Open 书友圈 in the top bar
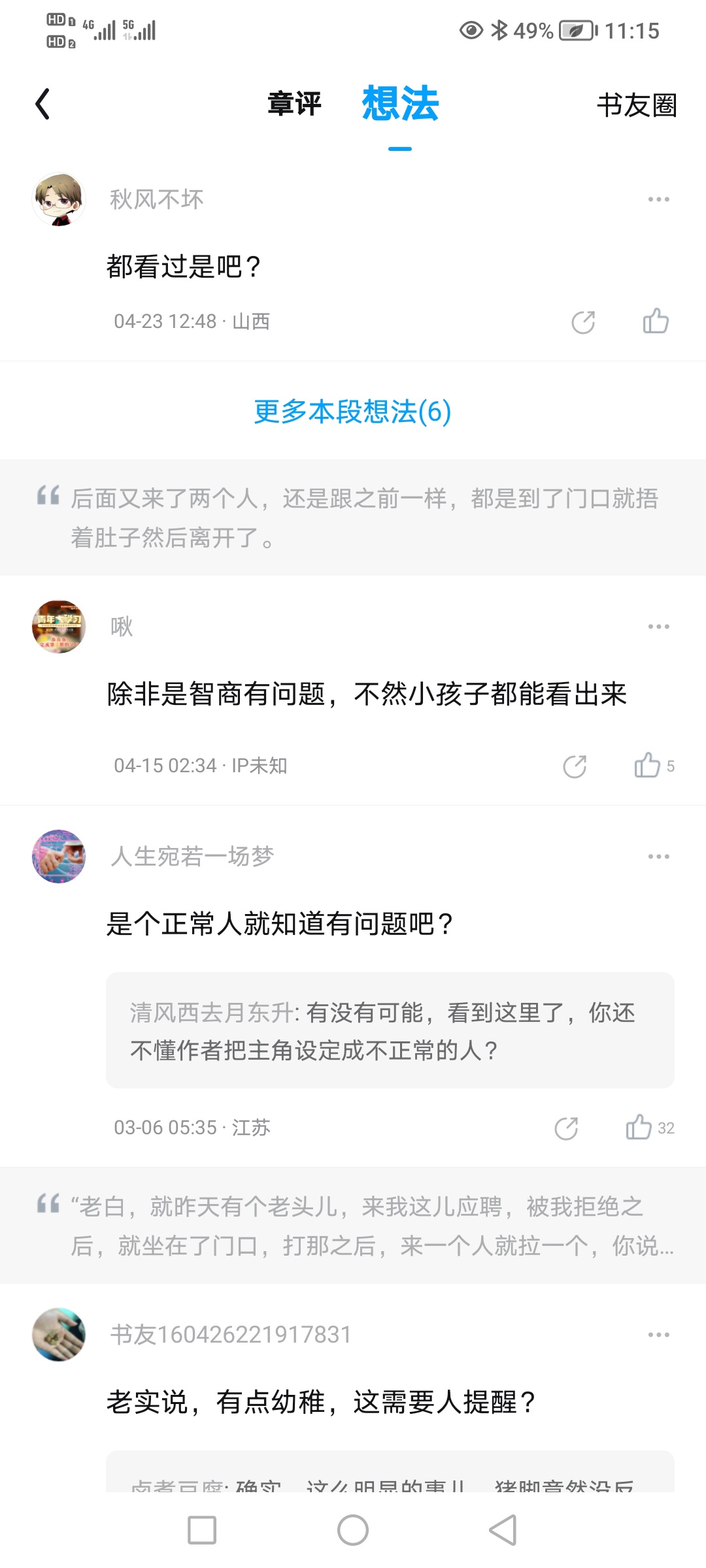 pyautogui.click(x=636, y=106)
